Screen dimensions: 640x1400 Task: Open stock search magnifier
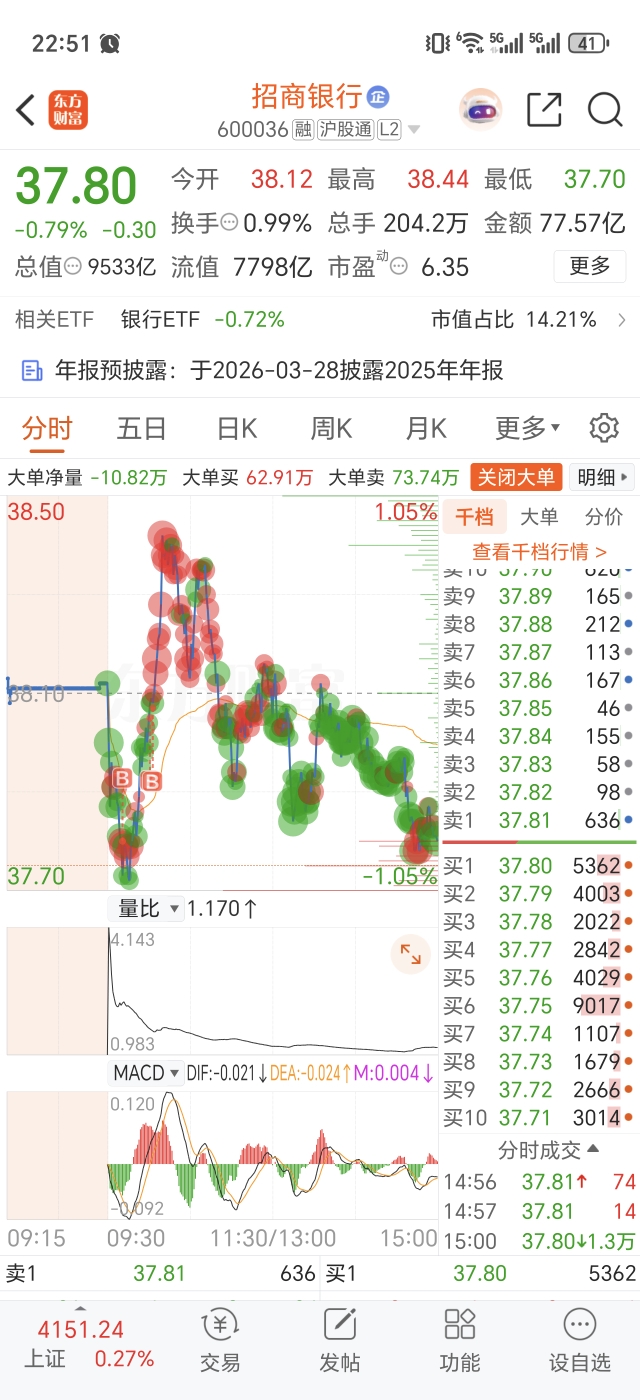pyautogui.click(x=605, y=110)
